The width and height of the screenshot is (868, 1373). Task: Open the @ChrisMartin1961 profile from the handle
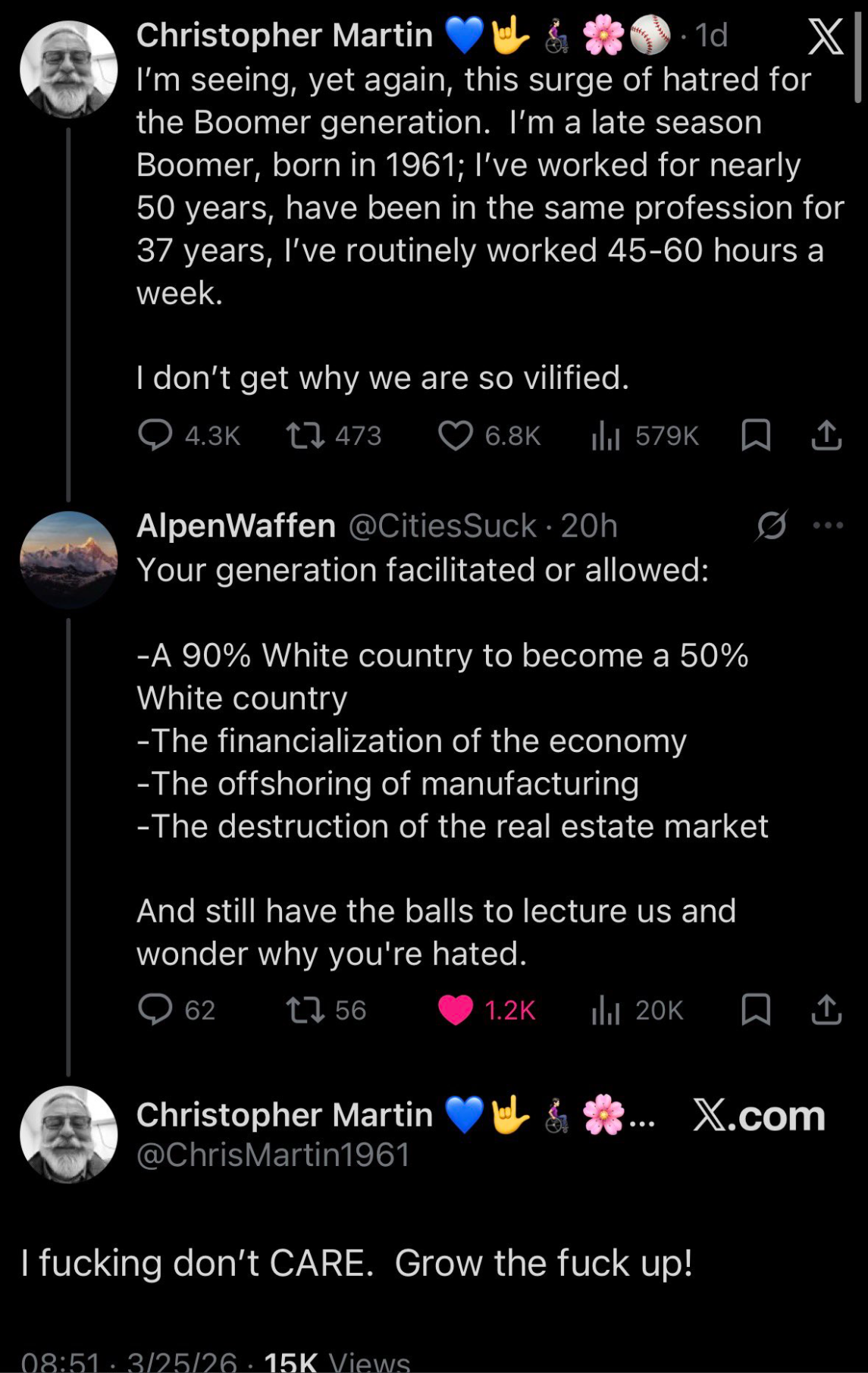273,1155
